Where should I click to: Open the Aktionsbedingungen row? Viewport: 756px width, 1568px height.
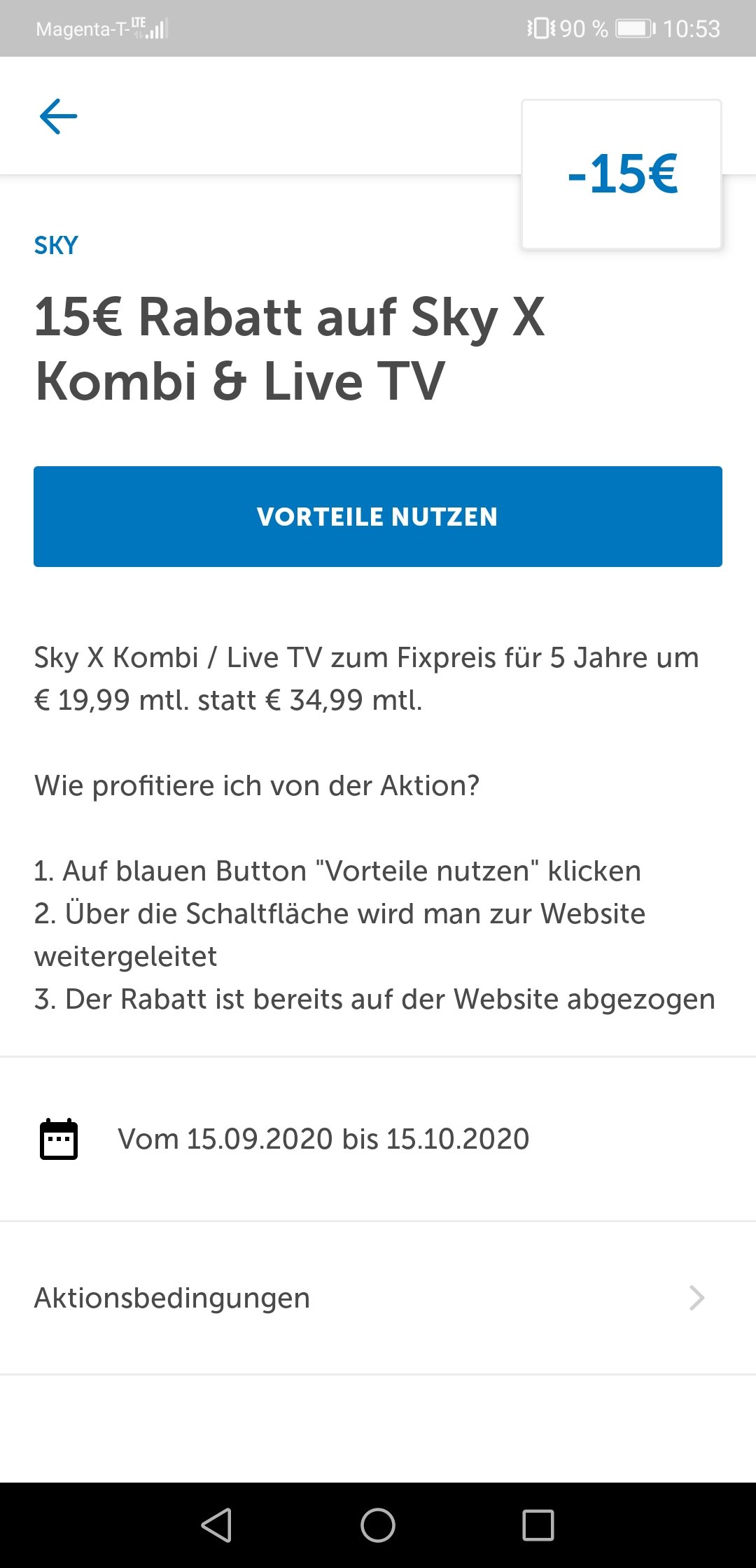point(378,1298)
